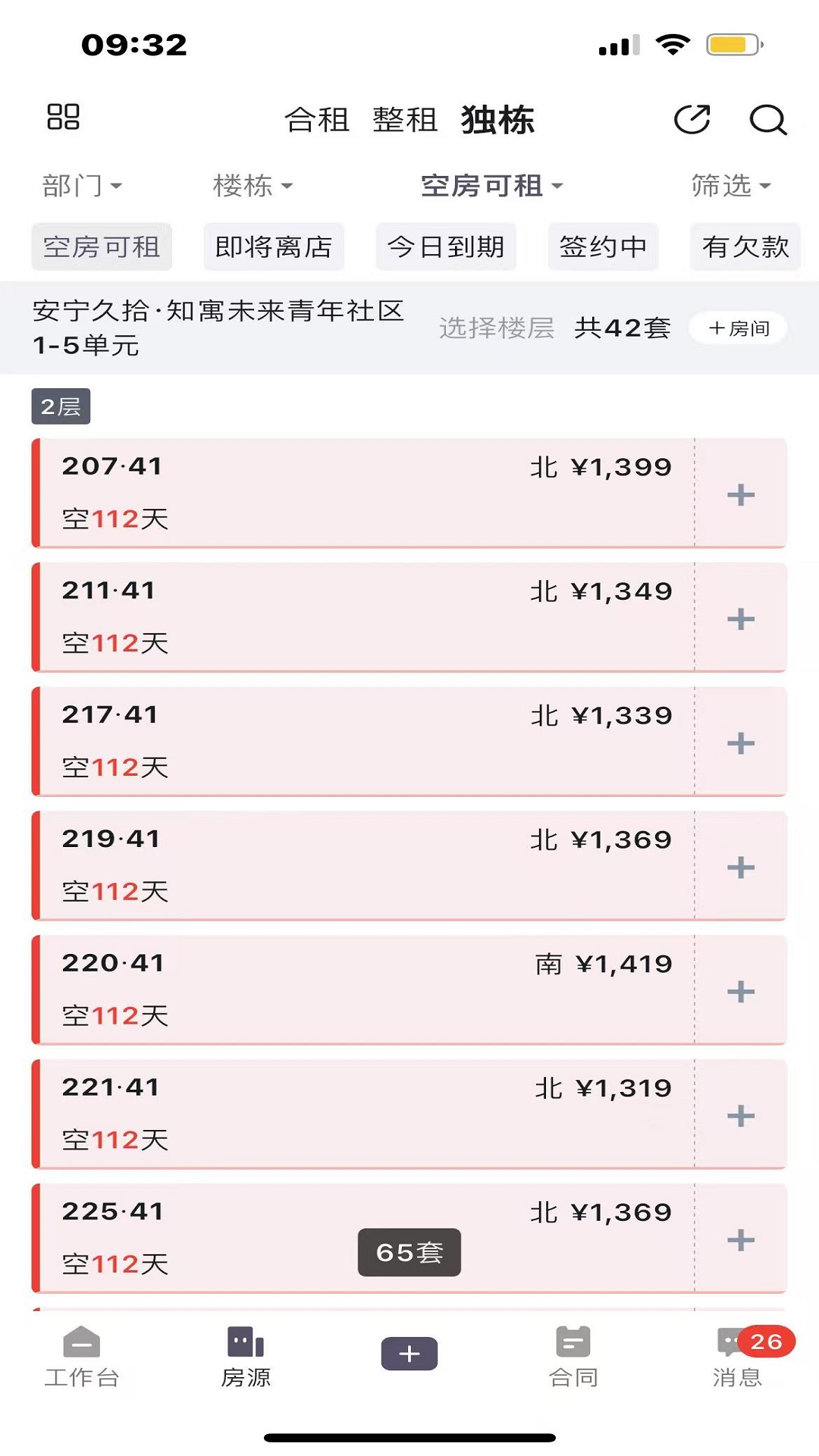
Task: Tap 选择楼层 to pick a floor
Action: pos(497,328)
